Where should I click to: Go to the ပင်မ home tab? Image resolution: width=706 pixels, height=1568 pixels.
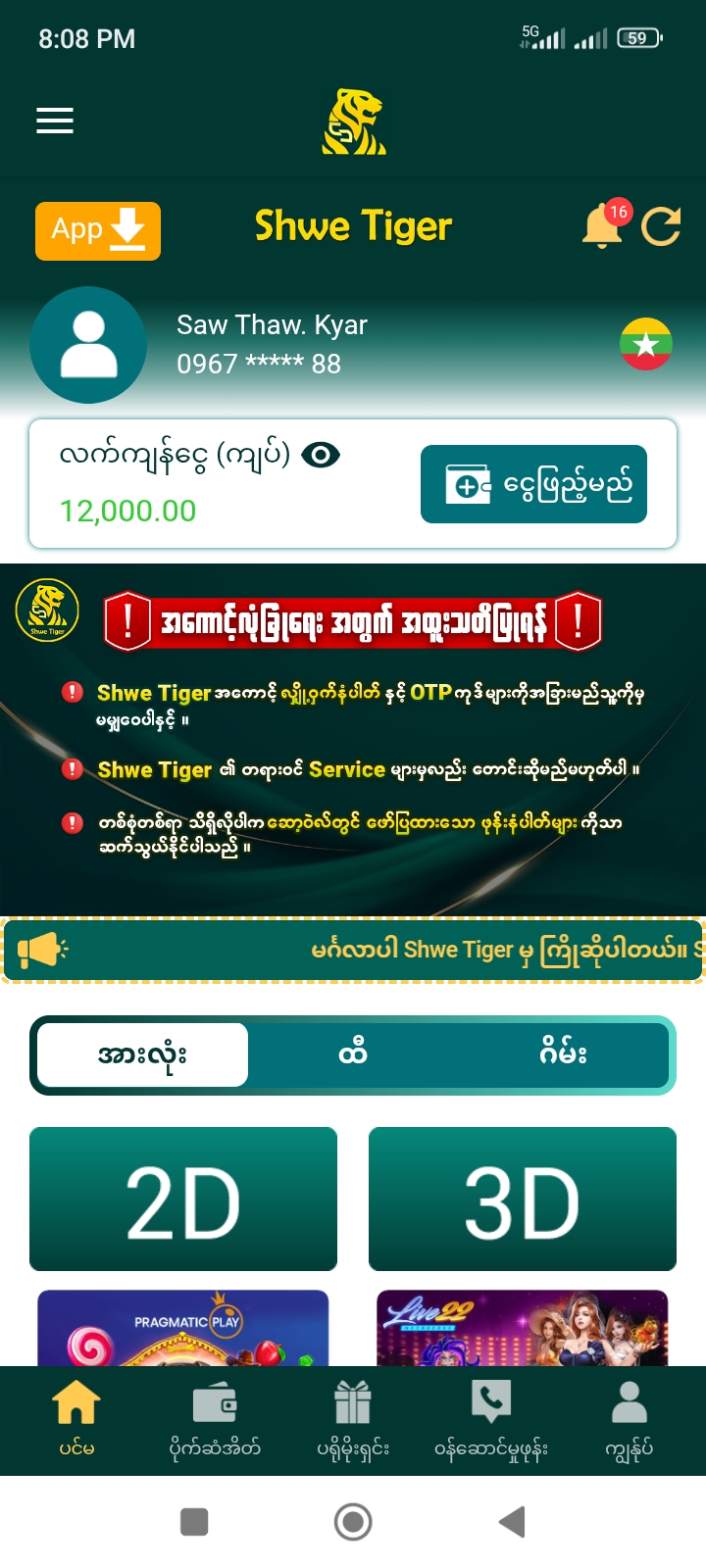click(76, 1418)
